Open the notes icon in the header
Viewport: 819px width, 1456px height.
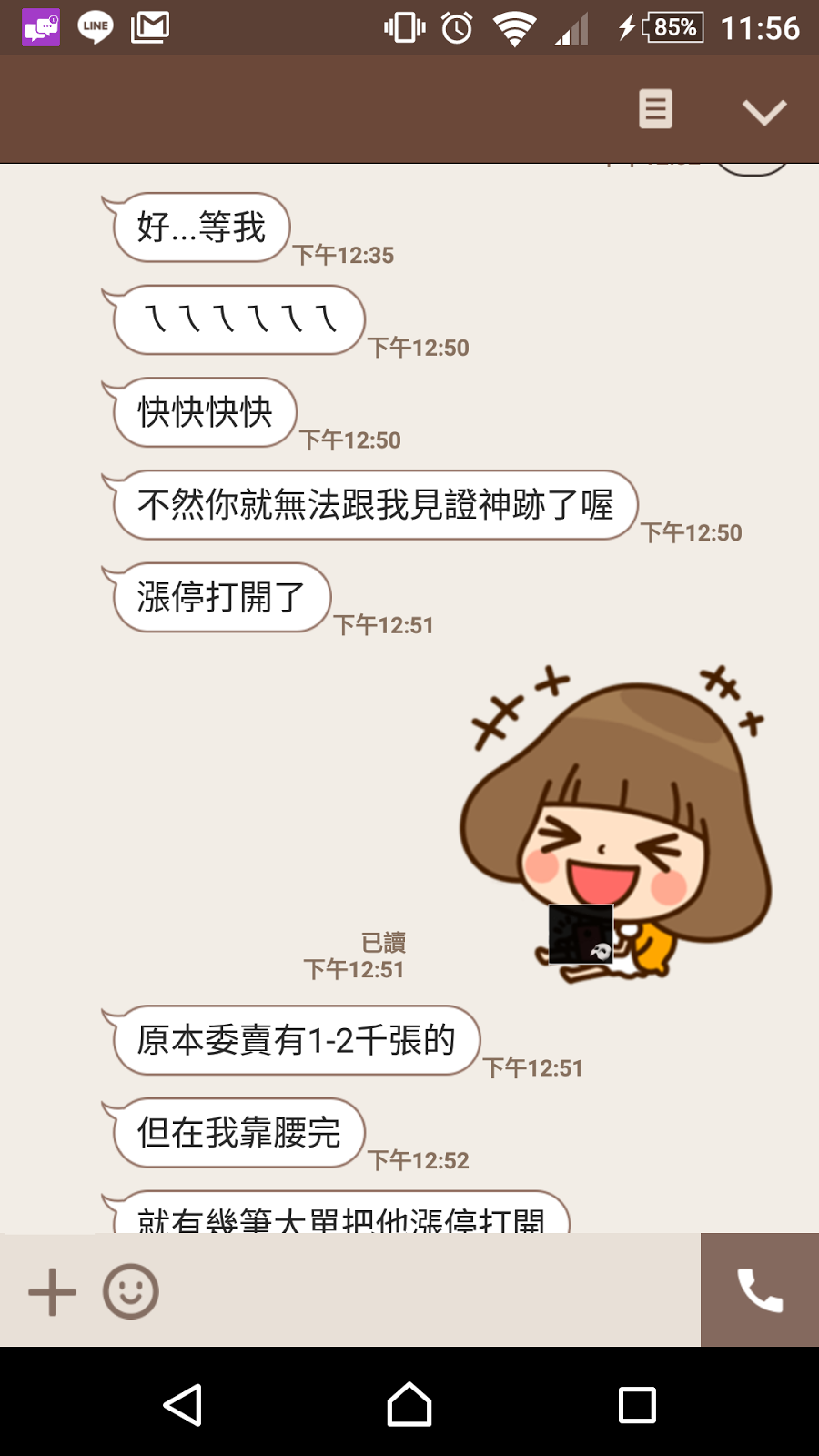(x=655, y=110)
